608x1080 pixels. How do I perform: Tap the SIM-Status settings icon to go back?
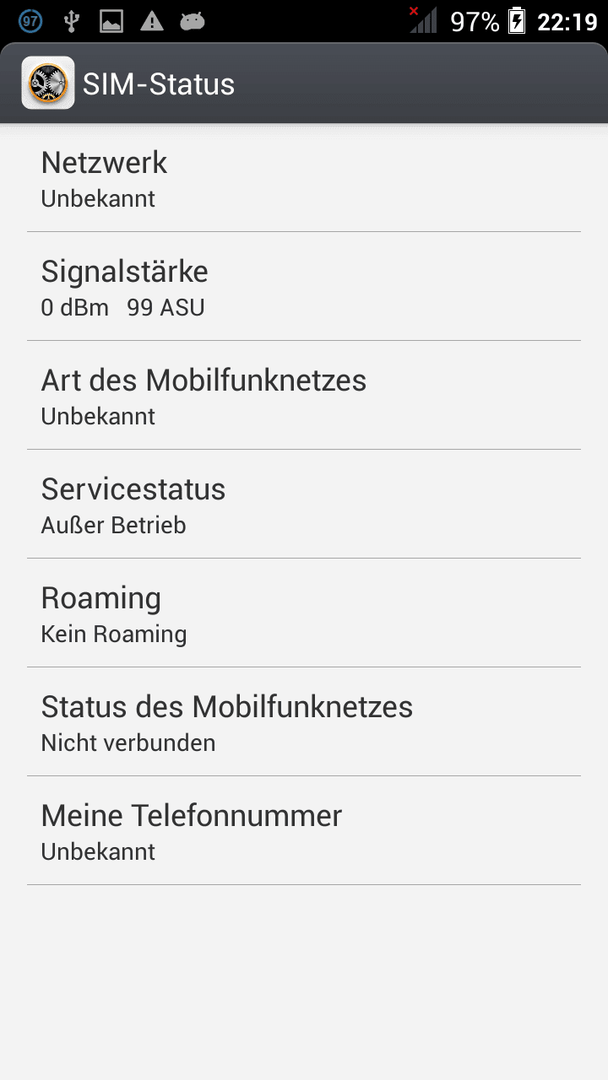pos(48,83)
